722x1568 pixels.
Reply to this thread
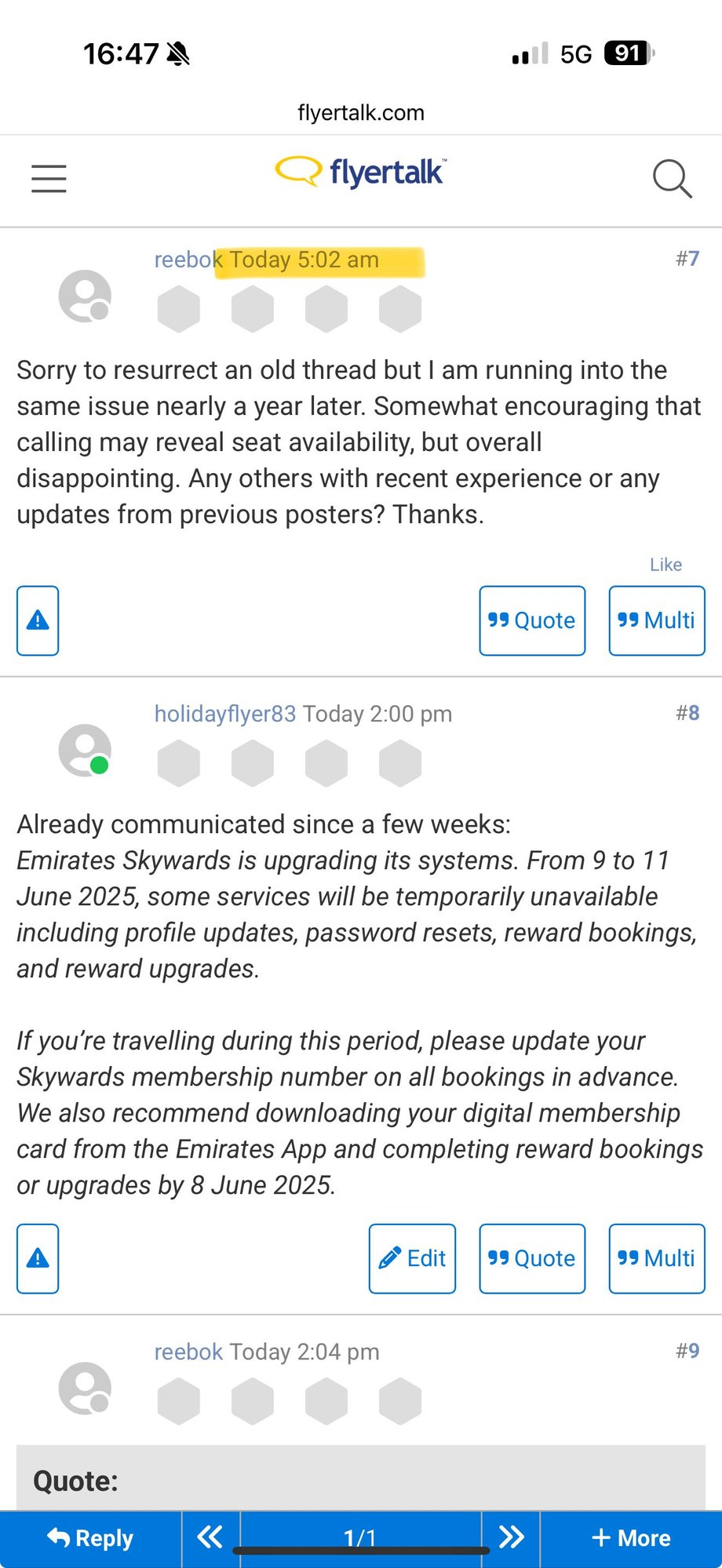tap(90, 1537)
